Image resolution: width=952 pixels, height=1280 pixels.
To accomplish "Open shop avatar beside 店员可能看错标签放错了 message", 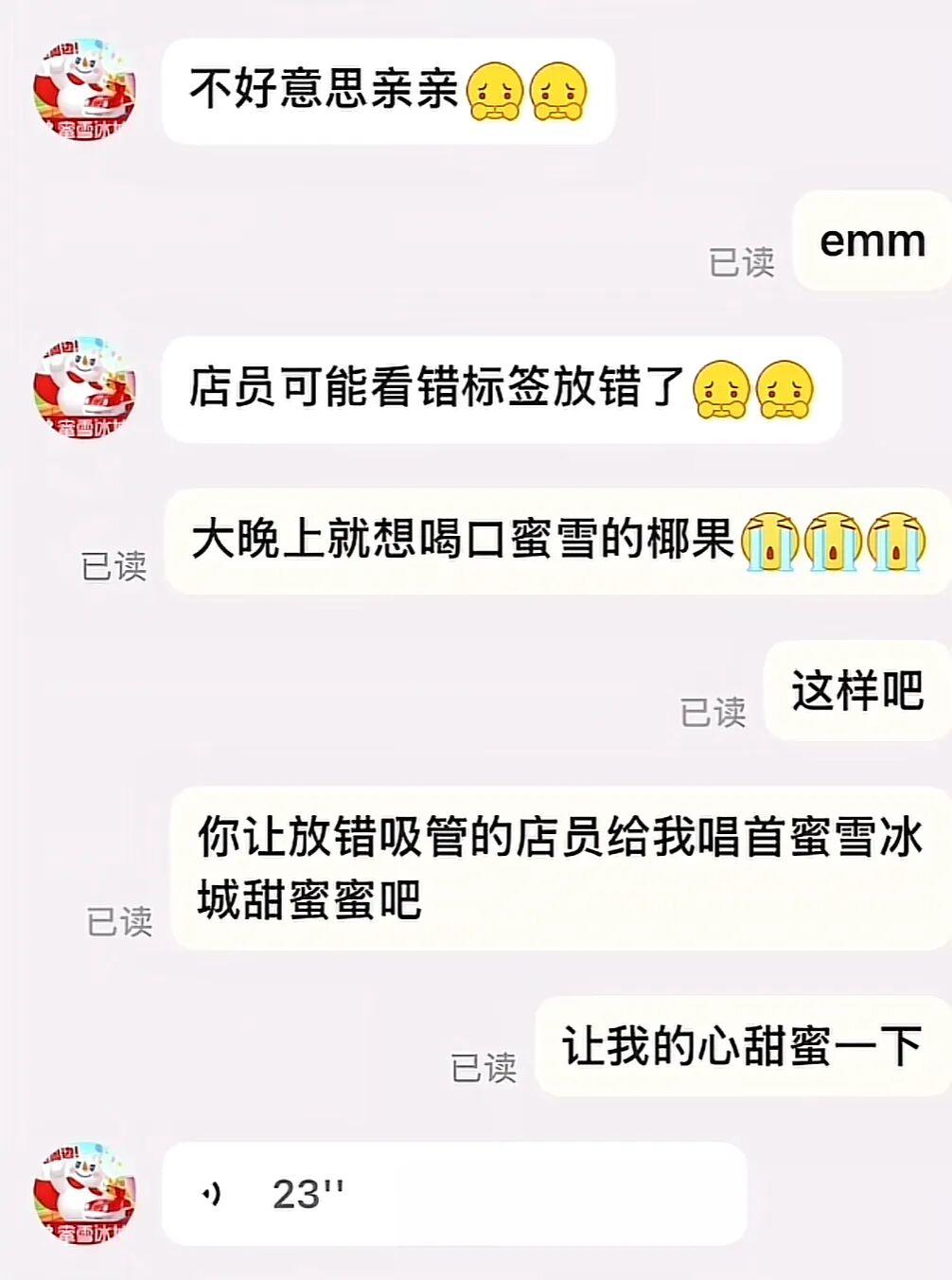I will coord(84,388).
